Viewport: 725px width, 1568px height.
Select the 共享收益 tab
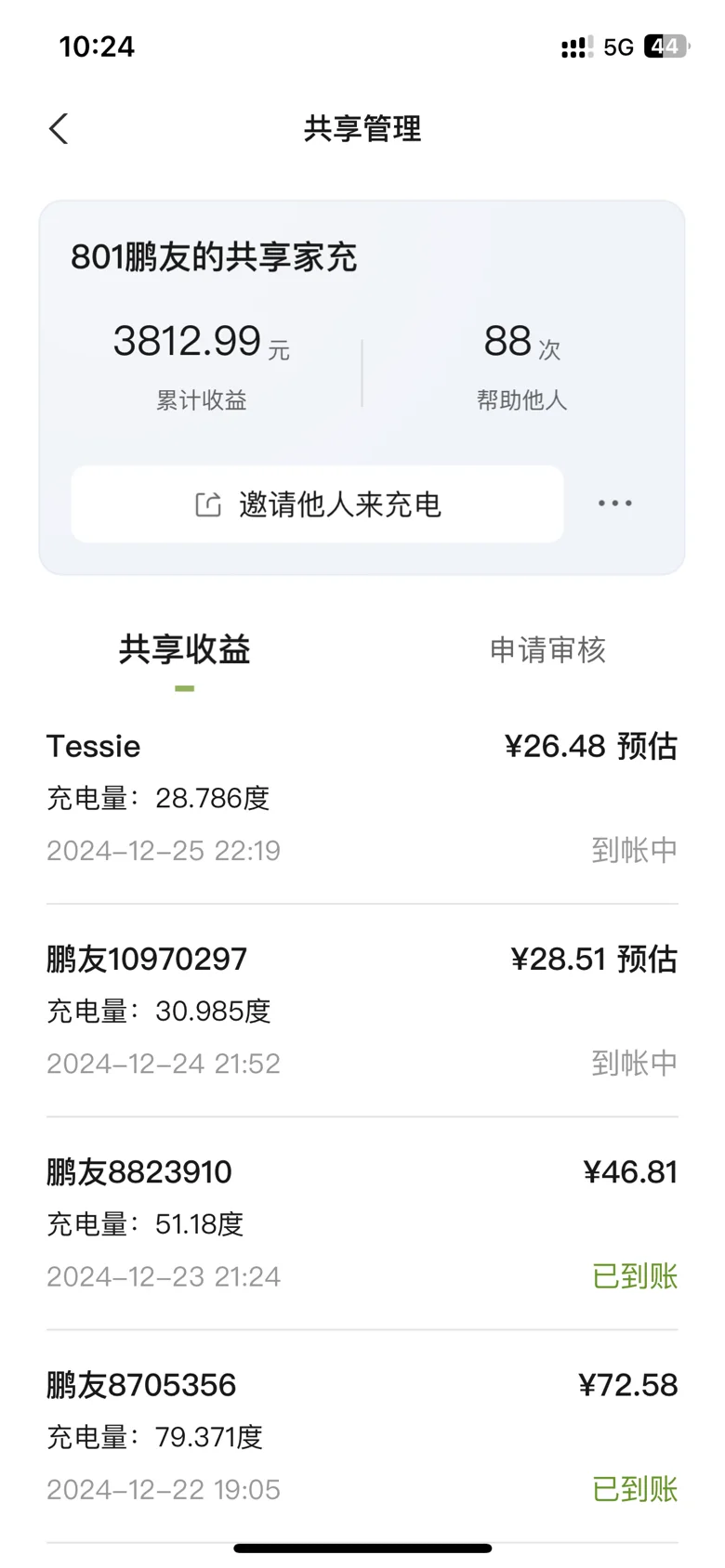click(x=184, y=649)
